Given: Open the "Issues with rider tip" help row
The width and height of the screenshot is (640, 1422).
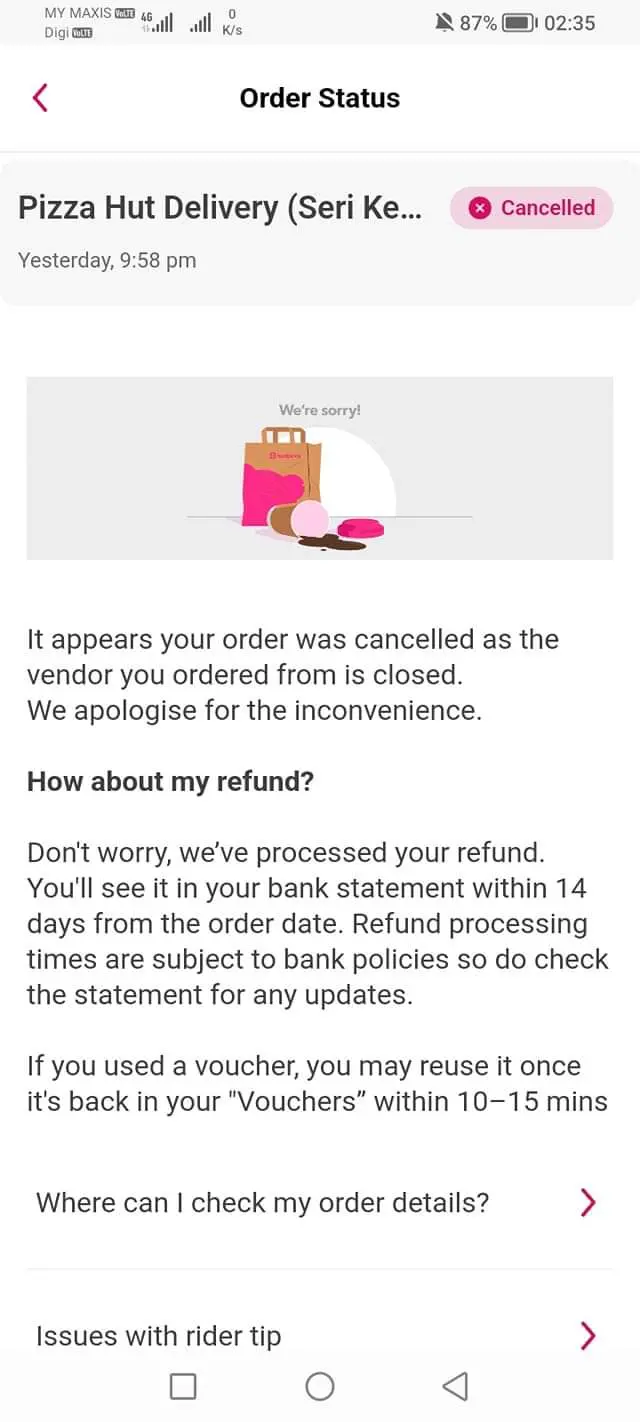Looking at the screenshot, I should tap(318, 1336).
